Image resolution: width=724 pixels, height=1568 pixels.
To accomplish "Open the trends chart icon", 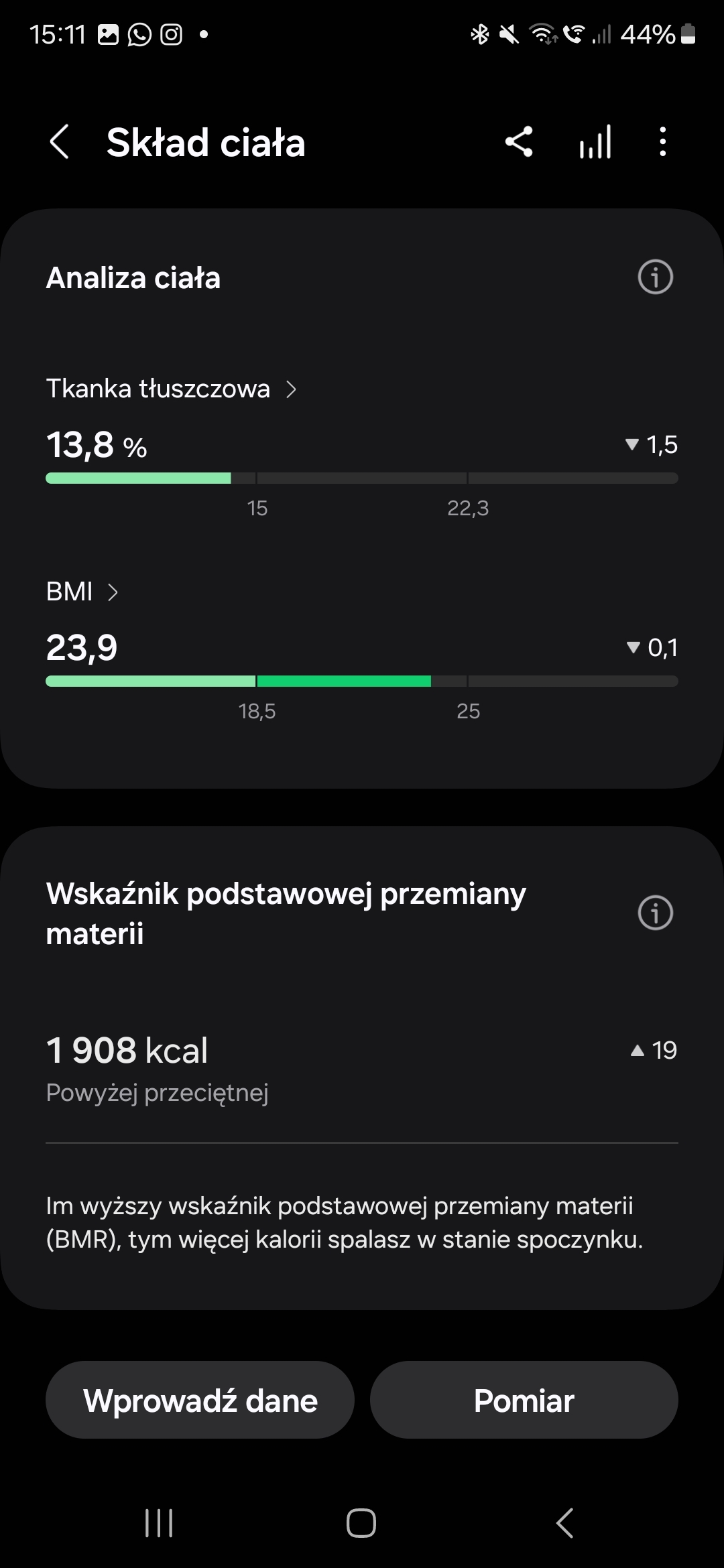I will (595, 142).
